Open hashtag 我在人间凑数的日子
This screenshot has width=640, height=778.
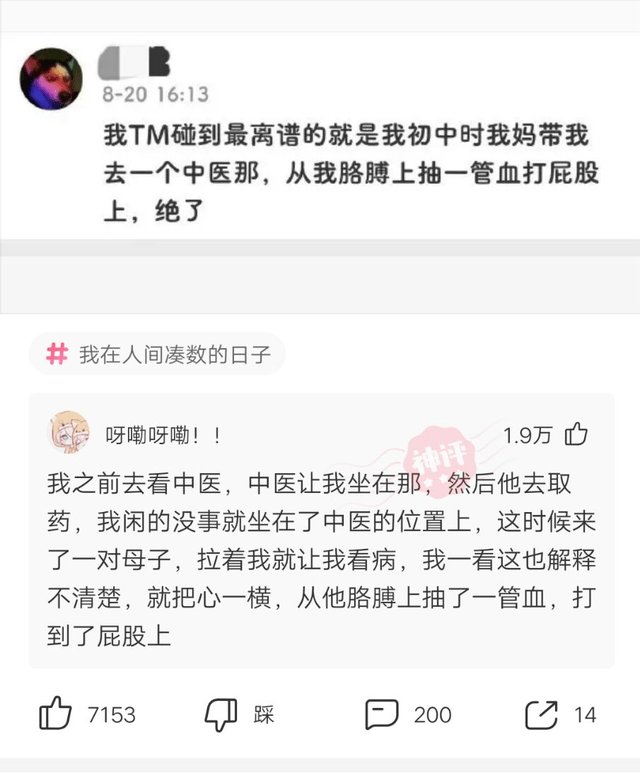[158, 355]
